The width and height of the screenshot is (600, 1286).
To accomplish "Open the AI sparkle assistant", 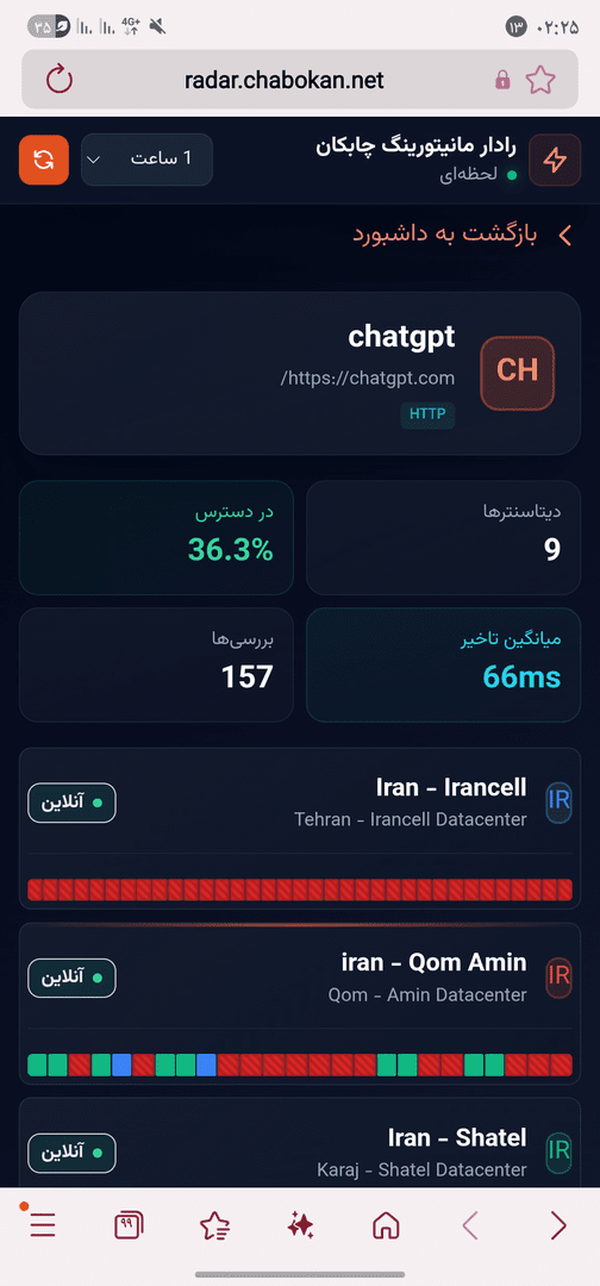I will click(x=300, y=1225).
